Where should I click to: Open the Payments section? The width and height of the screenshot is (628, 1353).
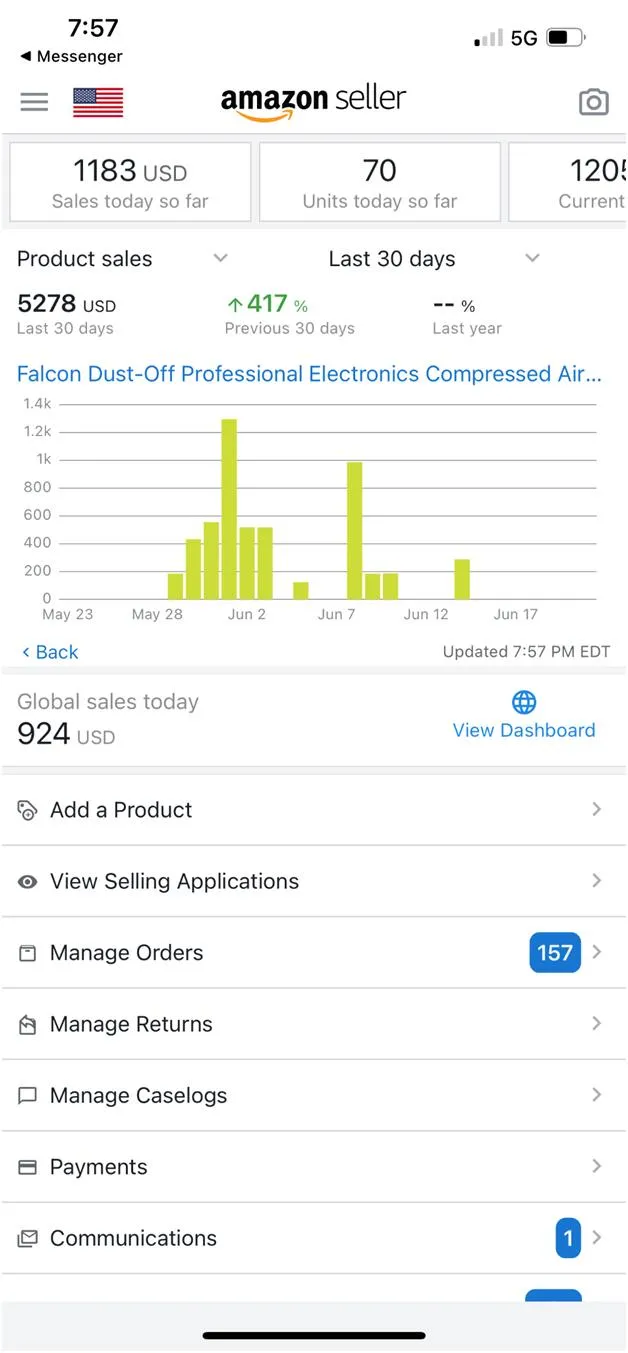tap(314, 1167)
